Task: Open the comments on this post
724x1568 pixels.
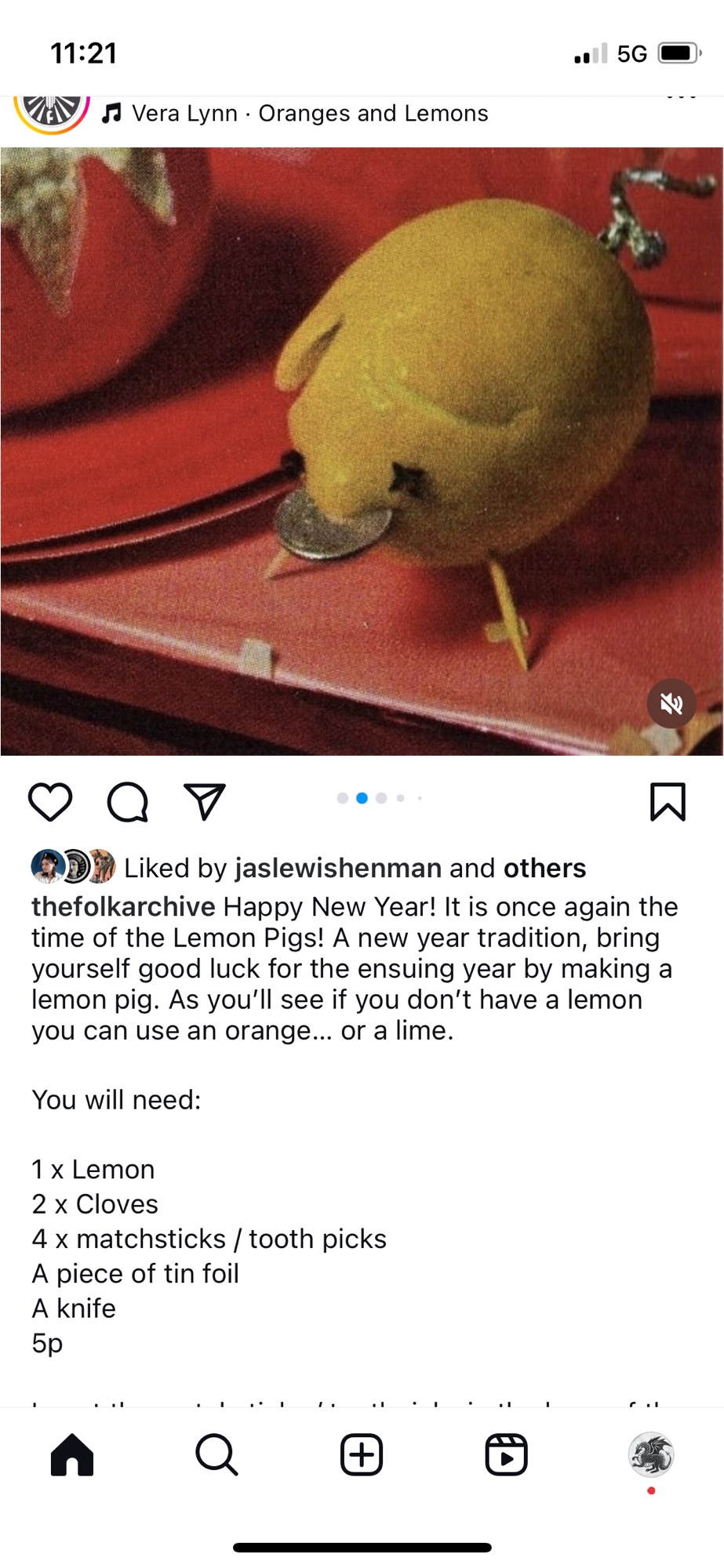Action: point(127,801)
